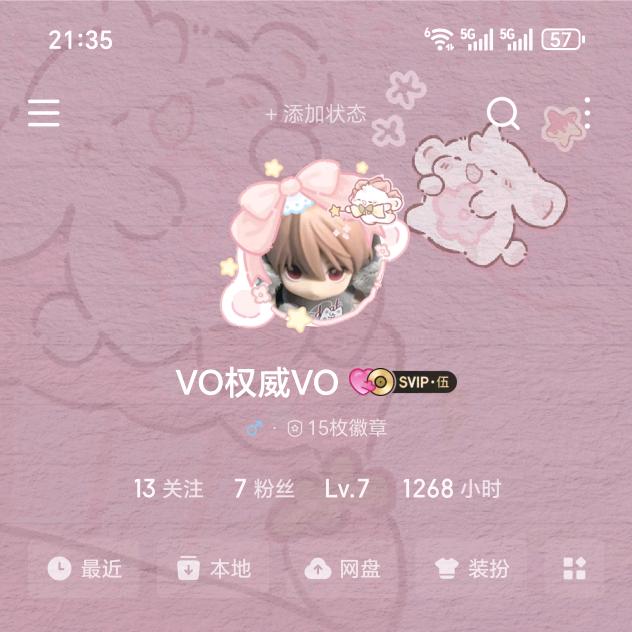Open 最近 recently played
This screenshot has height=632, width=632.
point(85,569)
